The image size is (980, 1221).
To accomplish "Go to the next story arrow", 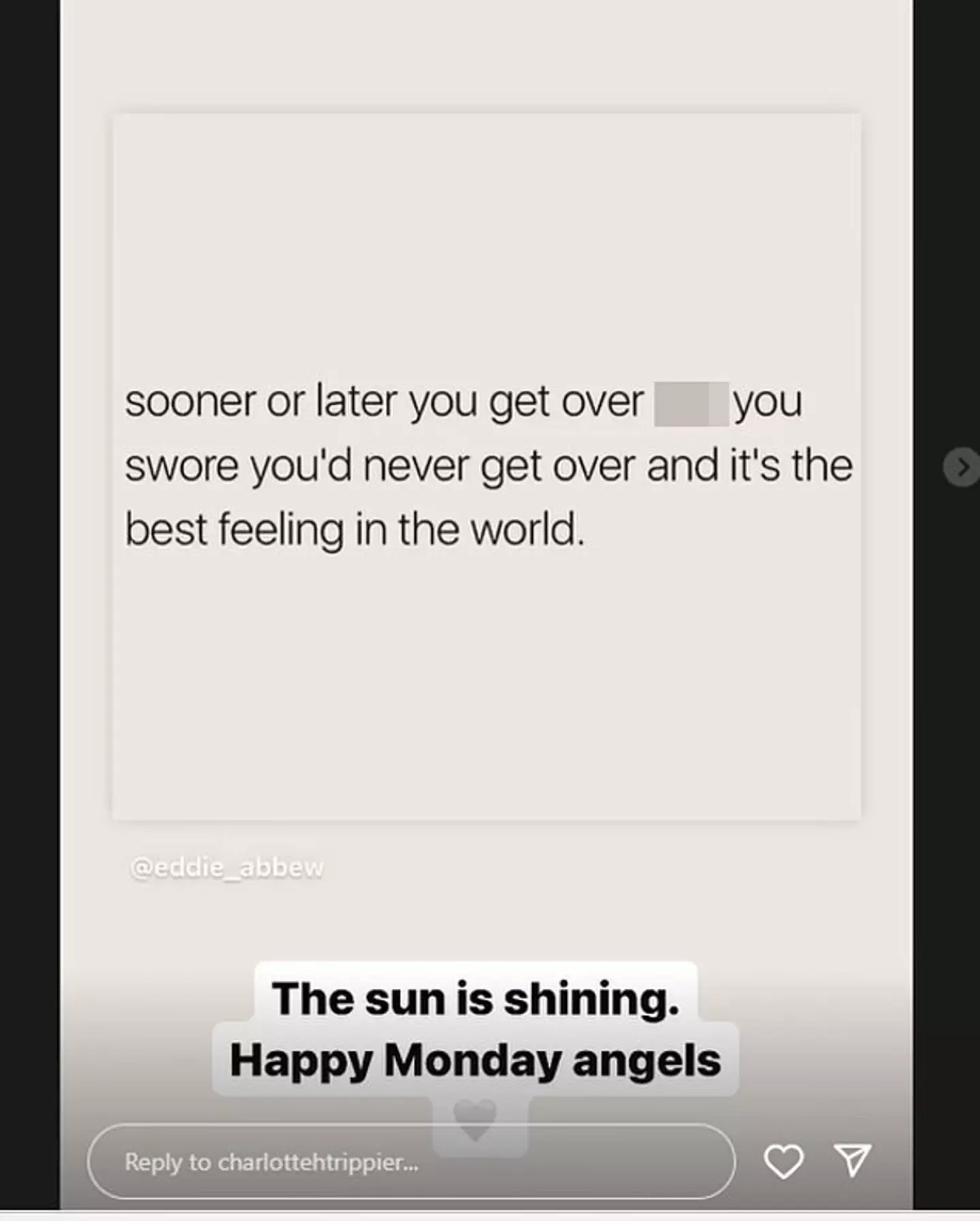I will pyautogui.click(x=961, y=467).
